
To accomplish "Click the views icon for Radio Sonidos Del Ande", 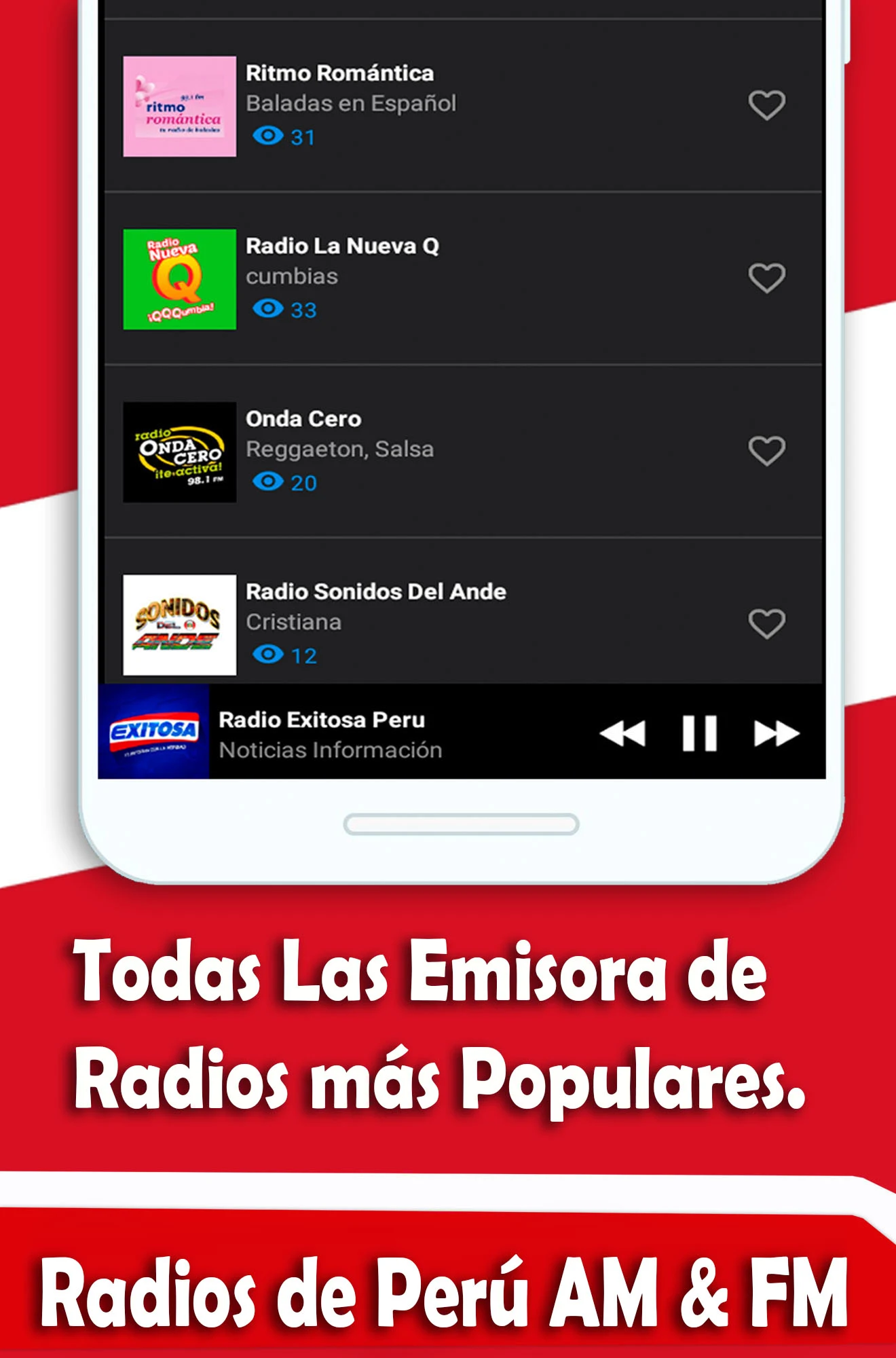I will (x=270, y=655).
